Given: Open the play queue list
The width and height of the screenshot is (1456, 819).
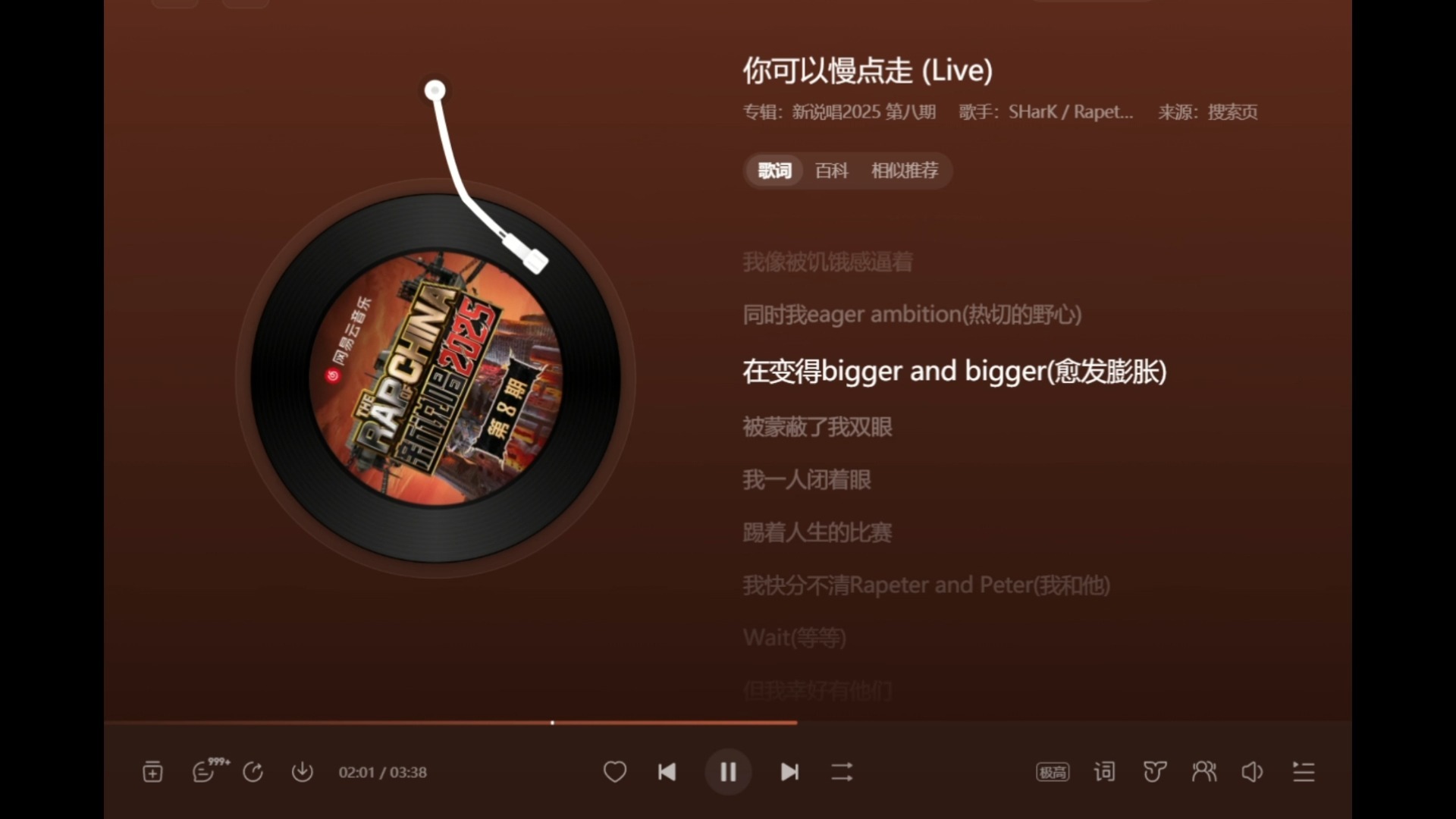Looking at the screenshot, I should coord(1304,772).
